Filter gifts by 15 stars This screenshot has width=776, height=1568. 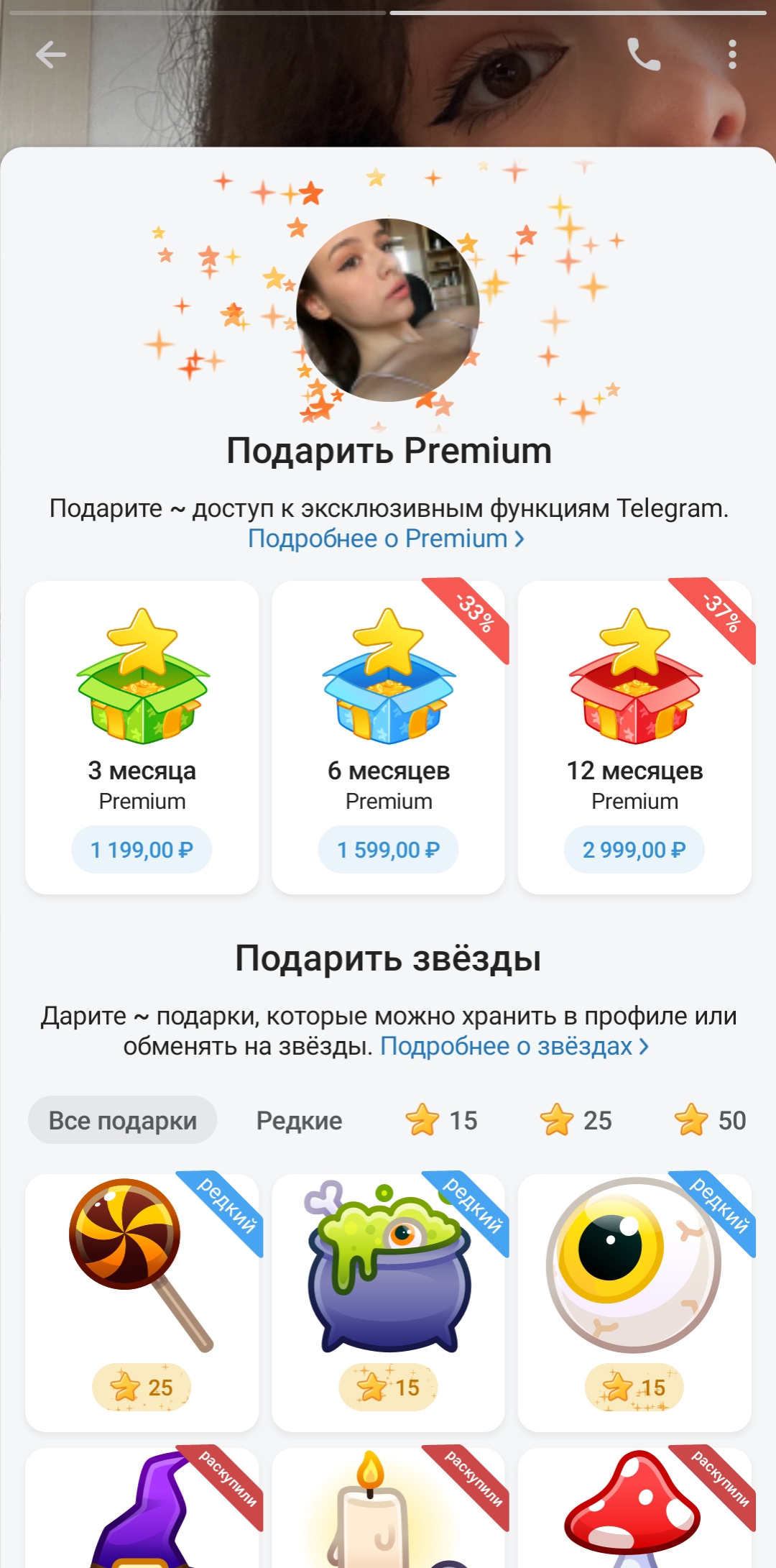442,1120
